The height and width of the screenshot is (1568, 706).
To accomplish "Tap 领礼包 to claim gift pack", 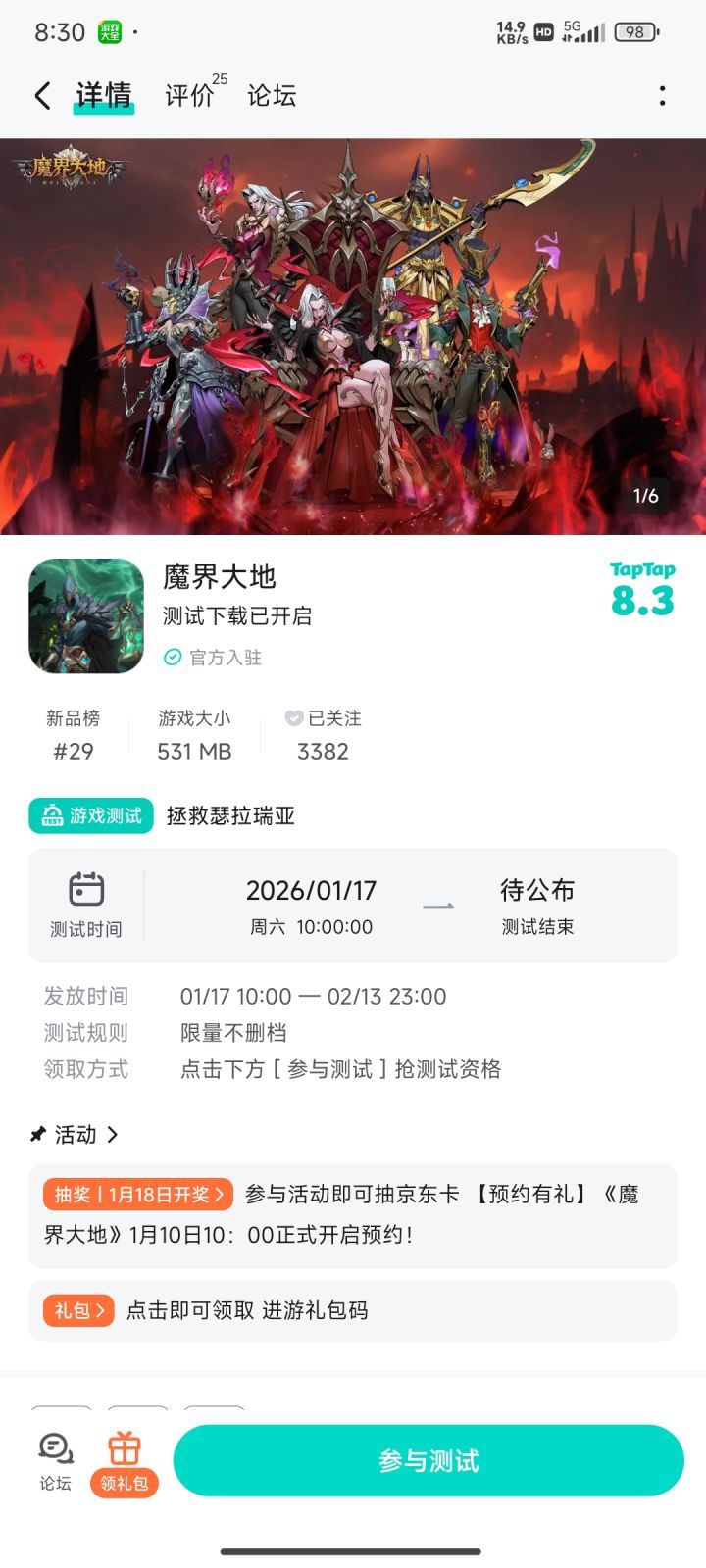I will (125, 1462).
